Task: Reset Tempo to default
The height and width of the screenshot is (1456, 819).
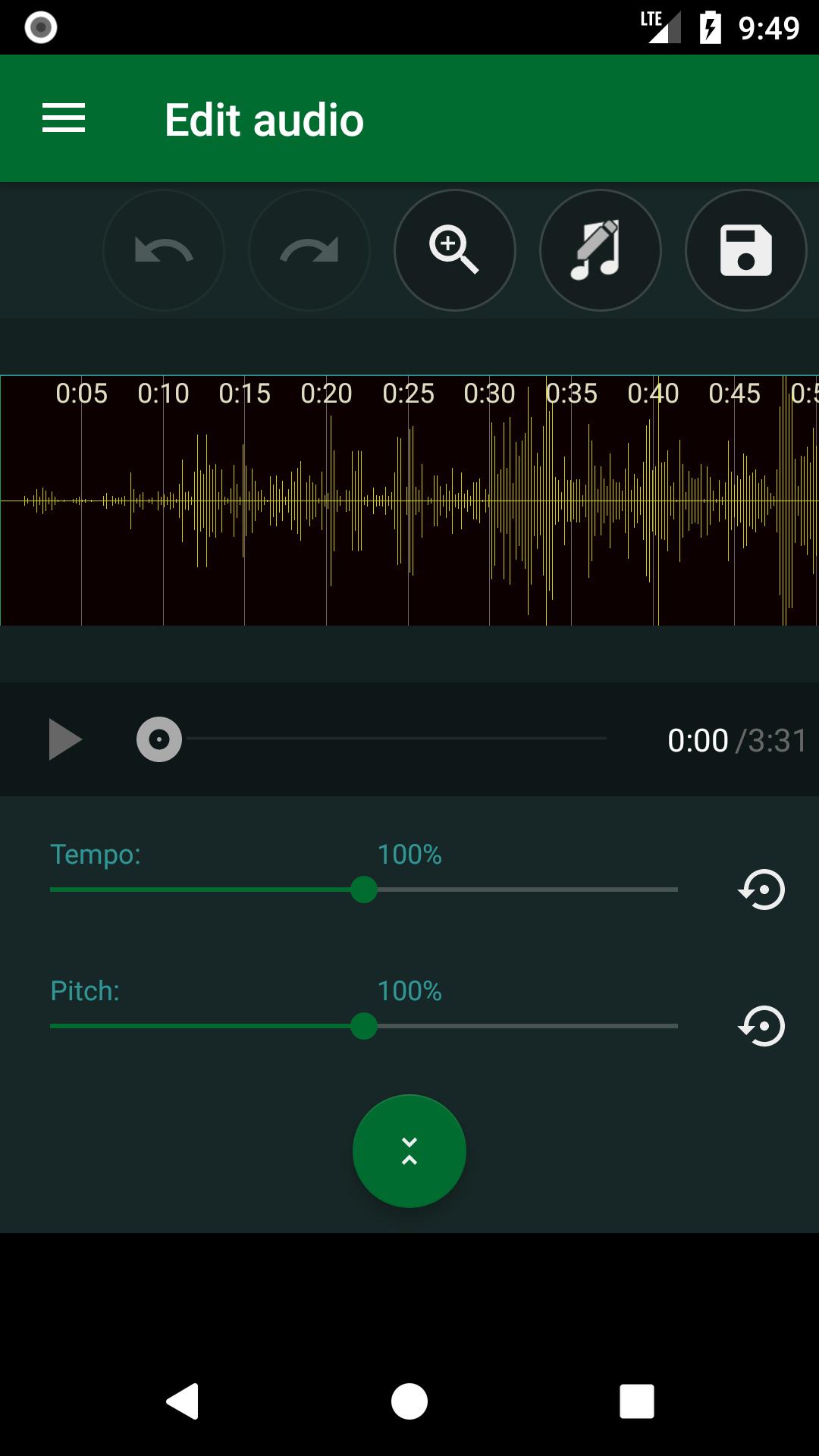Action: coord(762,890)
